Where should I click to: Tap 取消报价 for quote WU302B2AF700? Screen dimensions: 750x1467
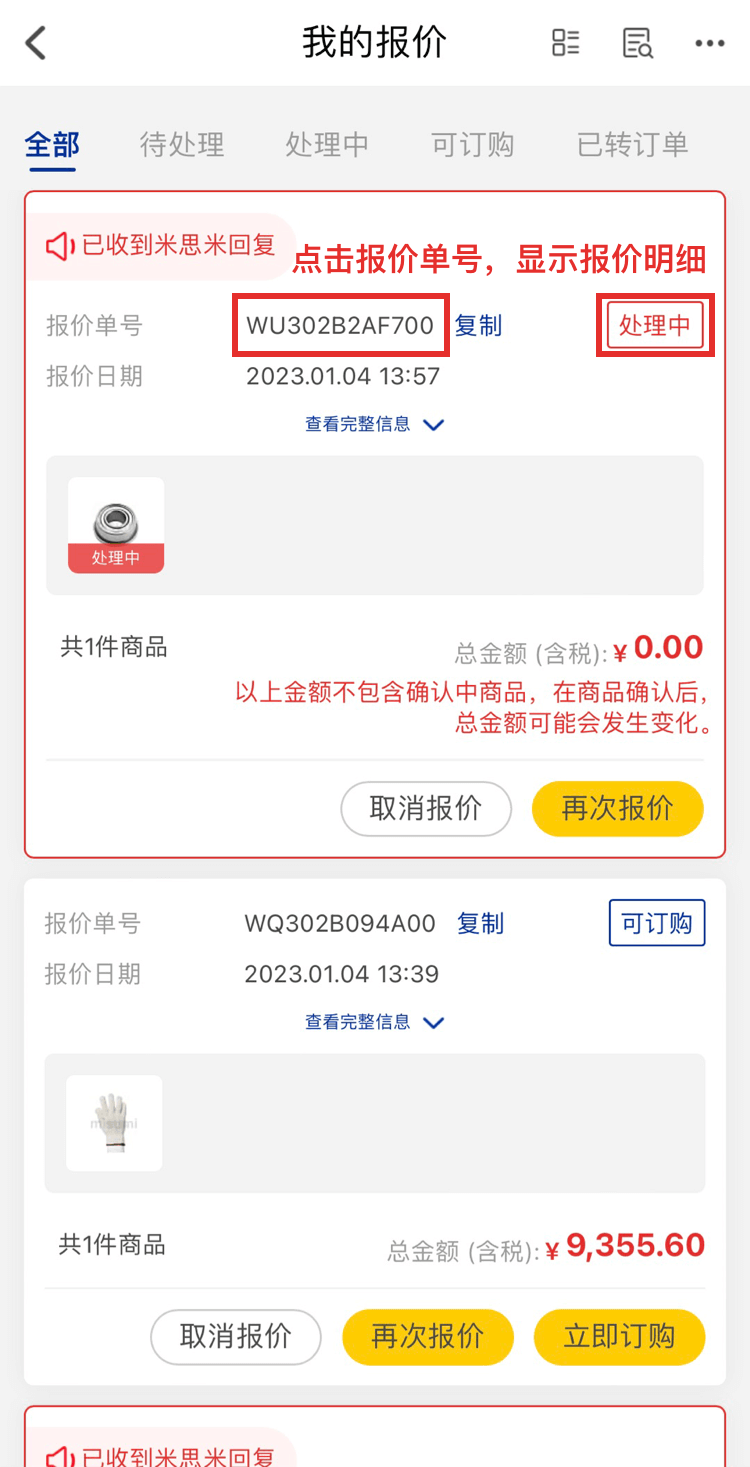point(426,808)
